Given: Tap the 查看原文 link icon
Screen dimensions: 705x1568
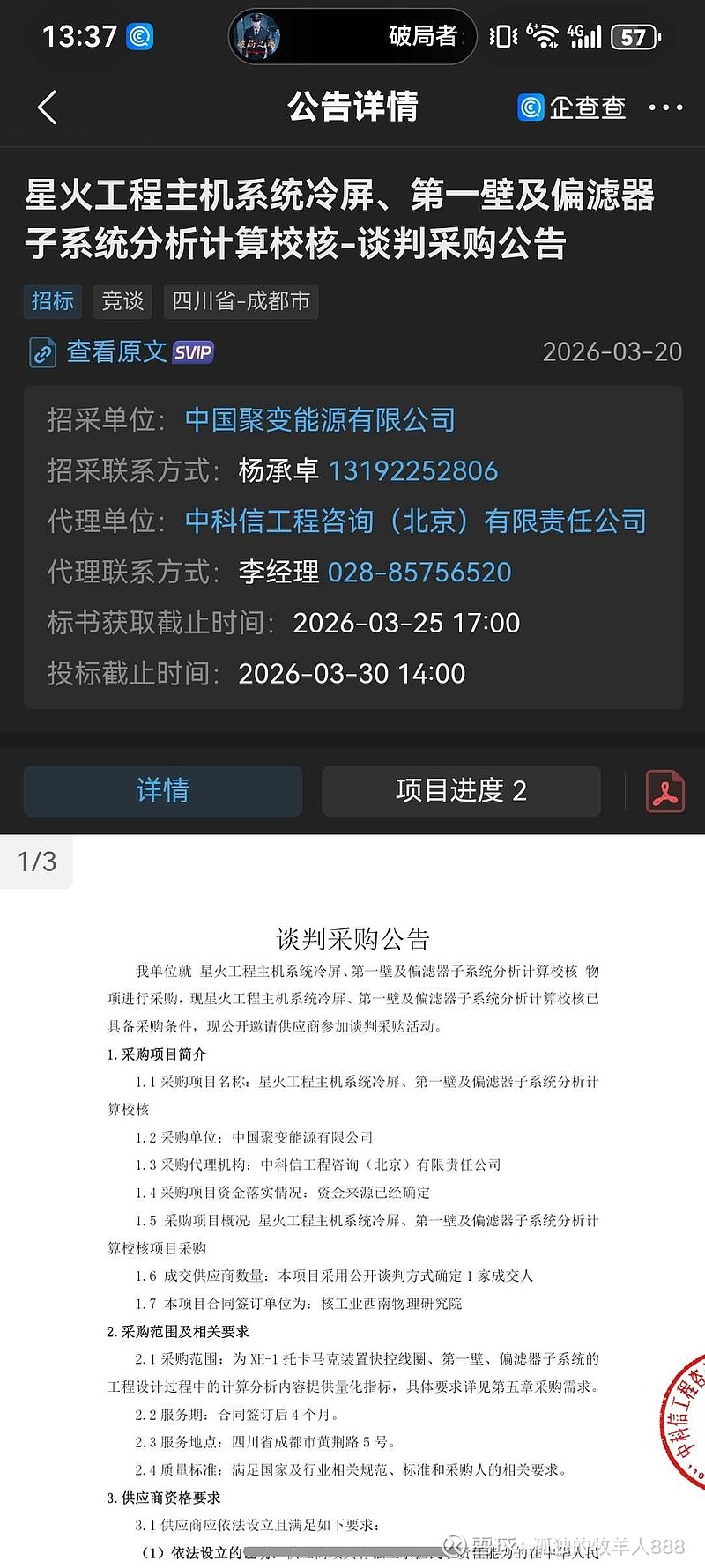Looking at the screenshot, I should 40,351.
